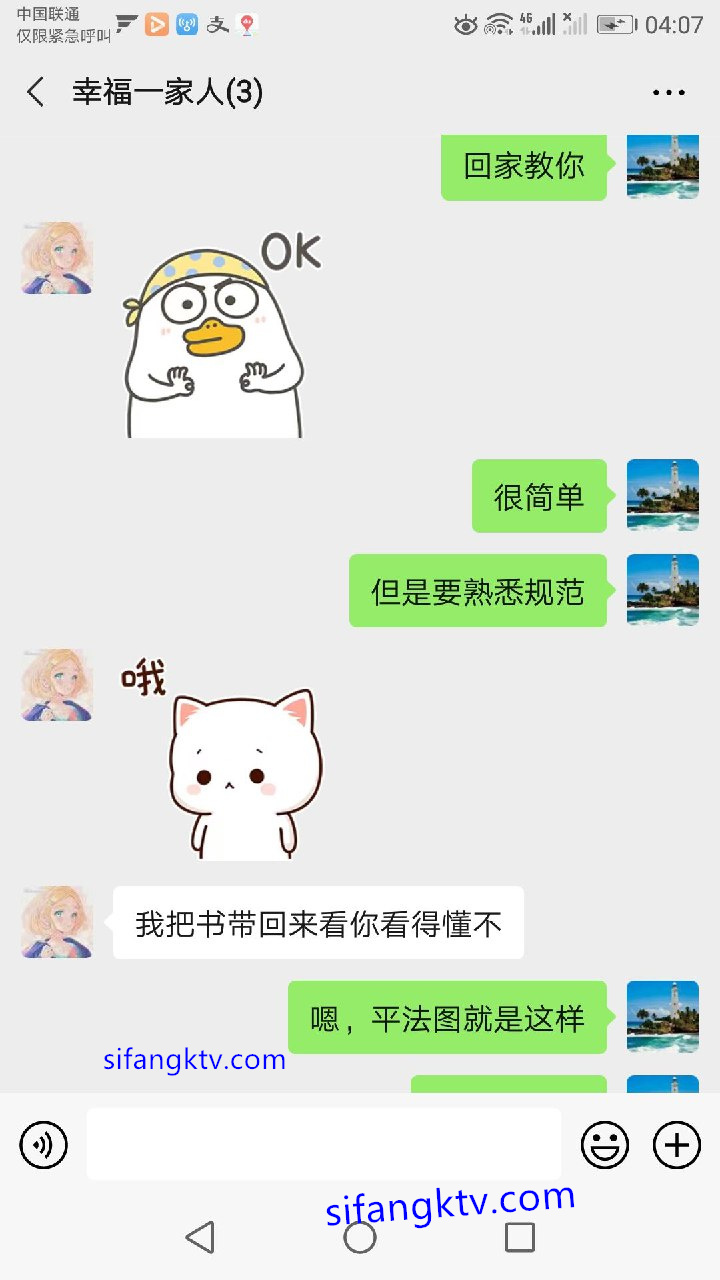Open sender avatar beside OK duck sticker
Image resolution: width=720 pixels, height=1280 pixels.
point(57,258)
